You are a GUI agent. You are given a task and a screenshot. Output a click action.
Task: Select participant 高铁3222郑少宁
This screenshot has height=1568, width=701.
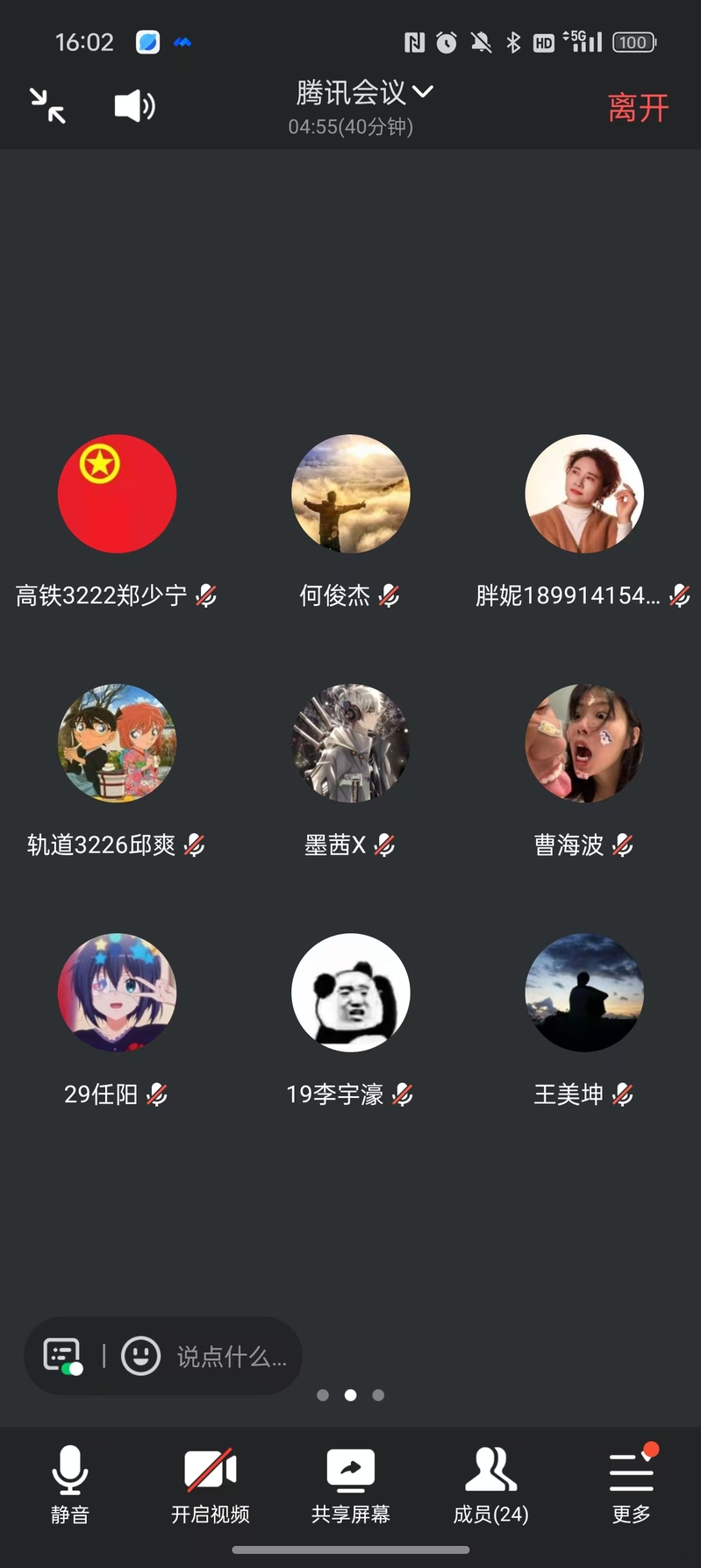(x=117, y=494)
